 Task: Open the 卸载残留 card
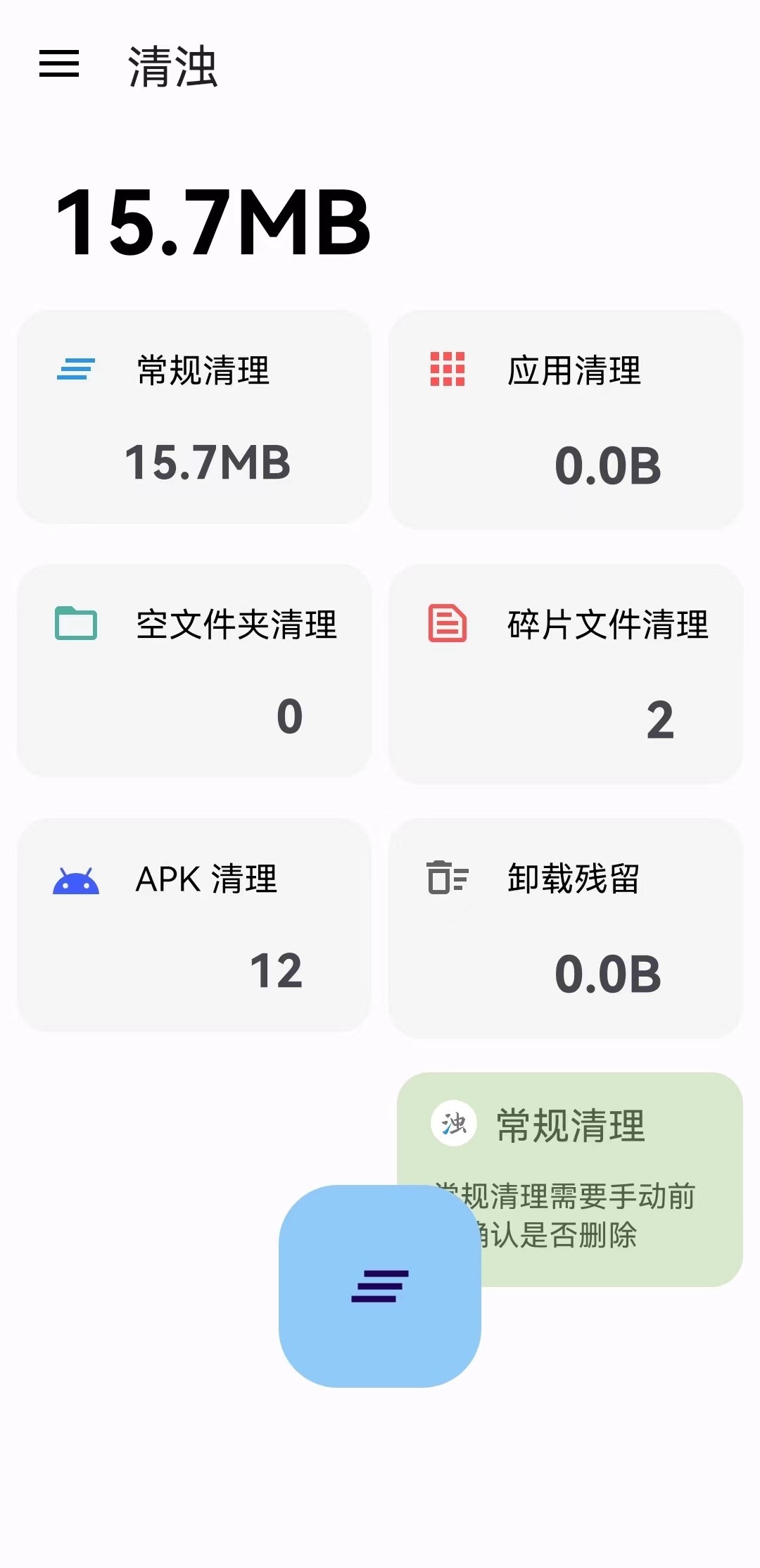coord(566,928)
